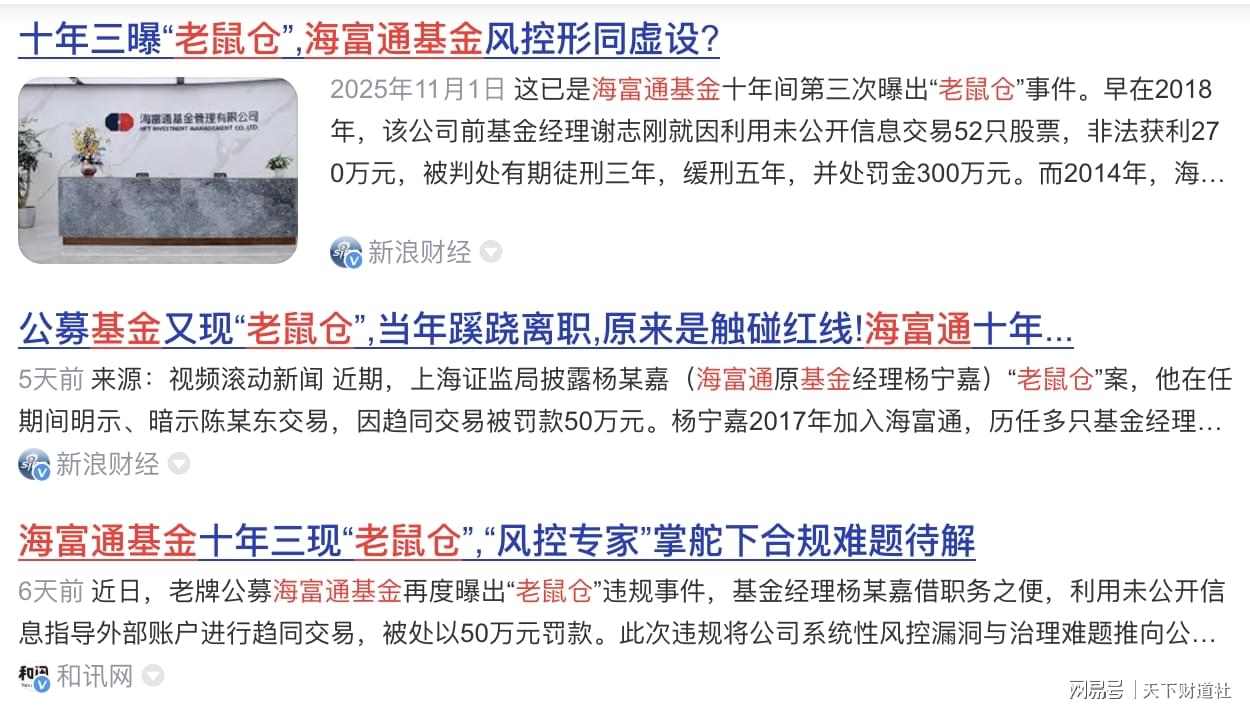Expand the arrow beside 和讯网
Screen dimensions: 1250x710
click(152, 677)
